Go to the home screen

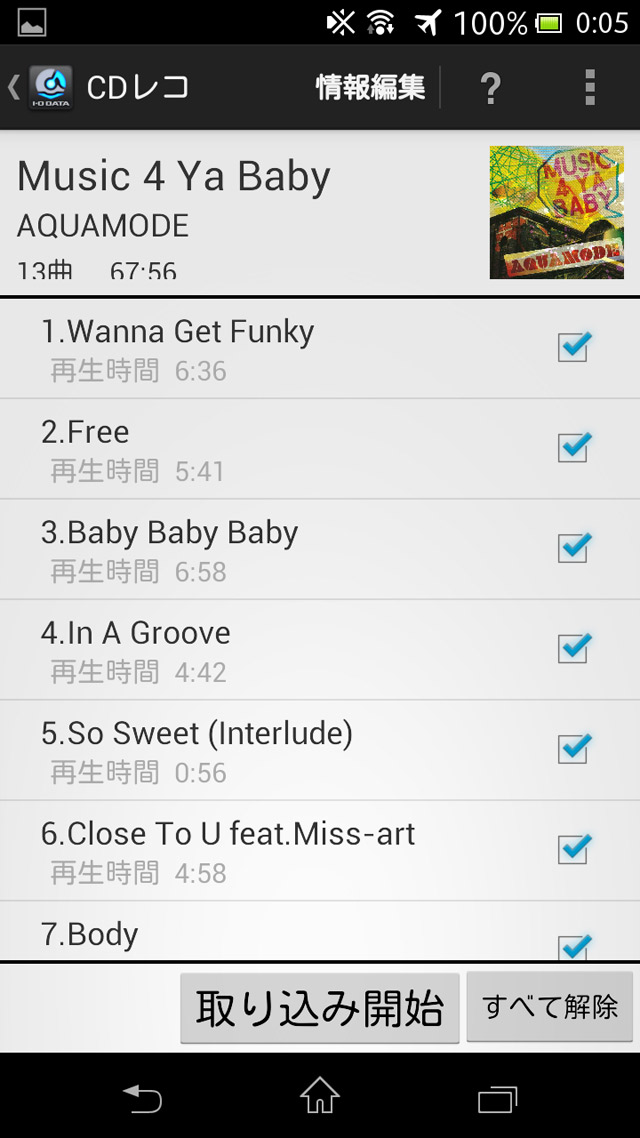tap(320, 1095)
